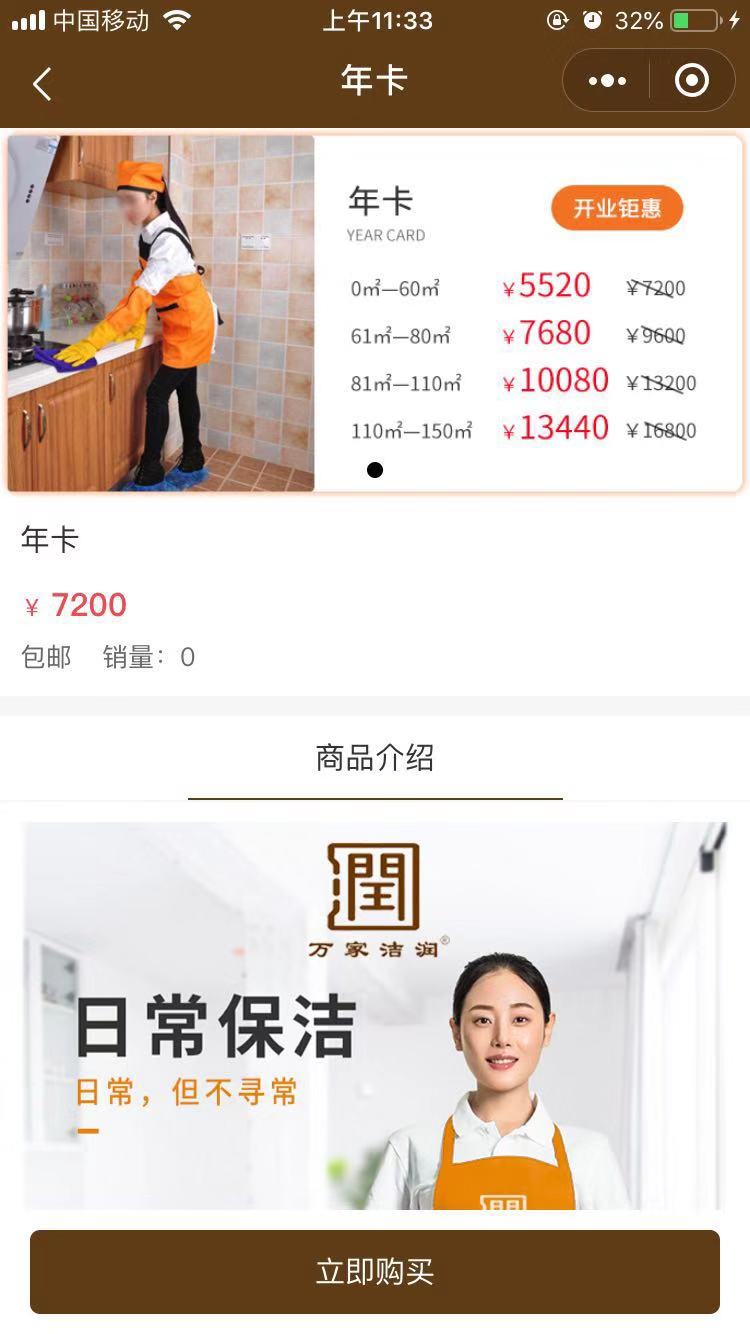Open the 日常保洁 intro image

375,1015
